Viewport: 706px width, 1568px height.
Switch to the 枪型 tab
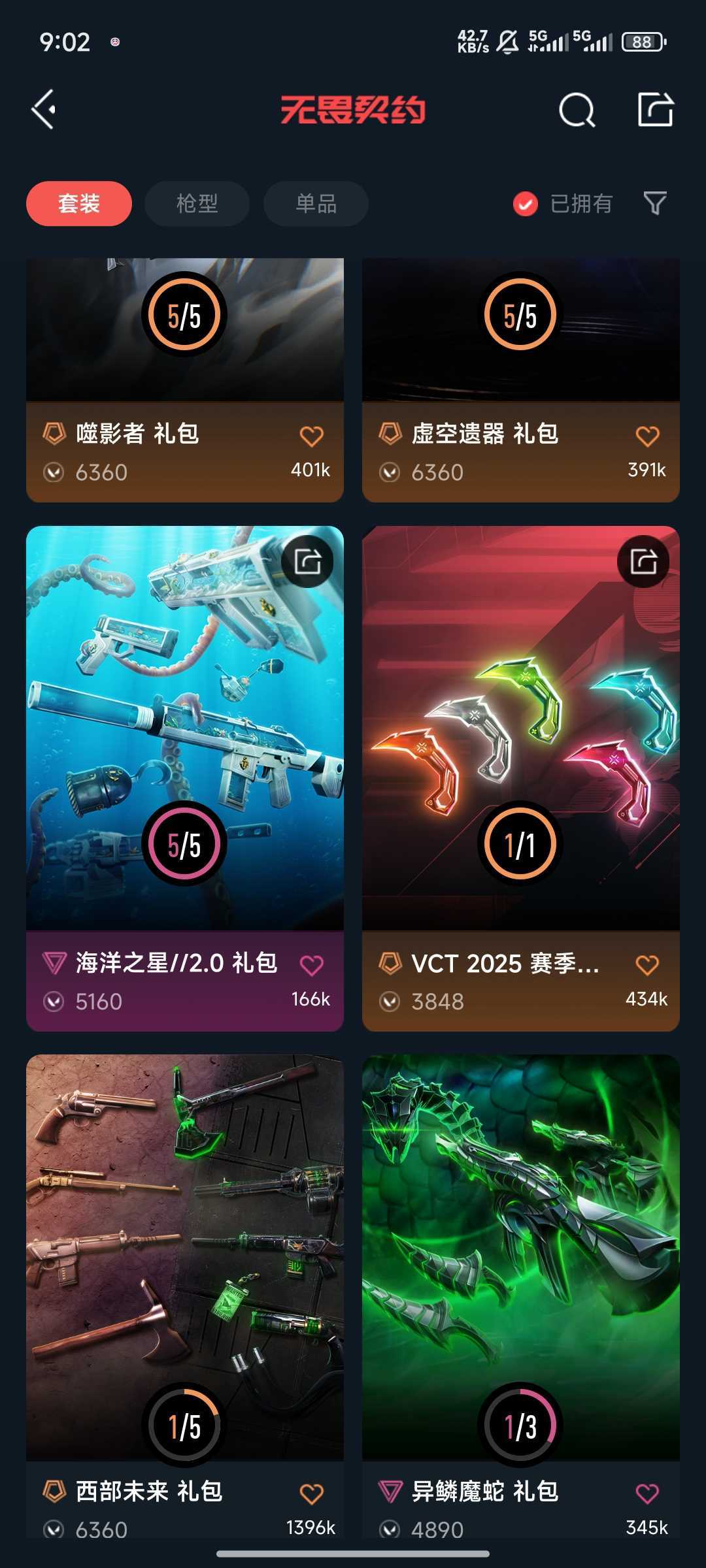click(197, 203)
